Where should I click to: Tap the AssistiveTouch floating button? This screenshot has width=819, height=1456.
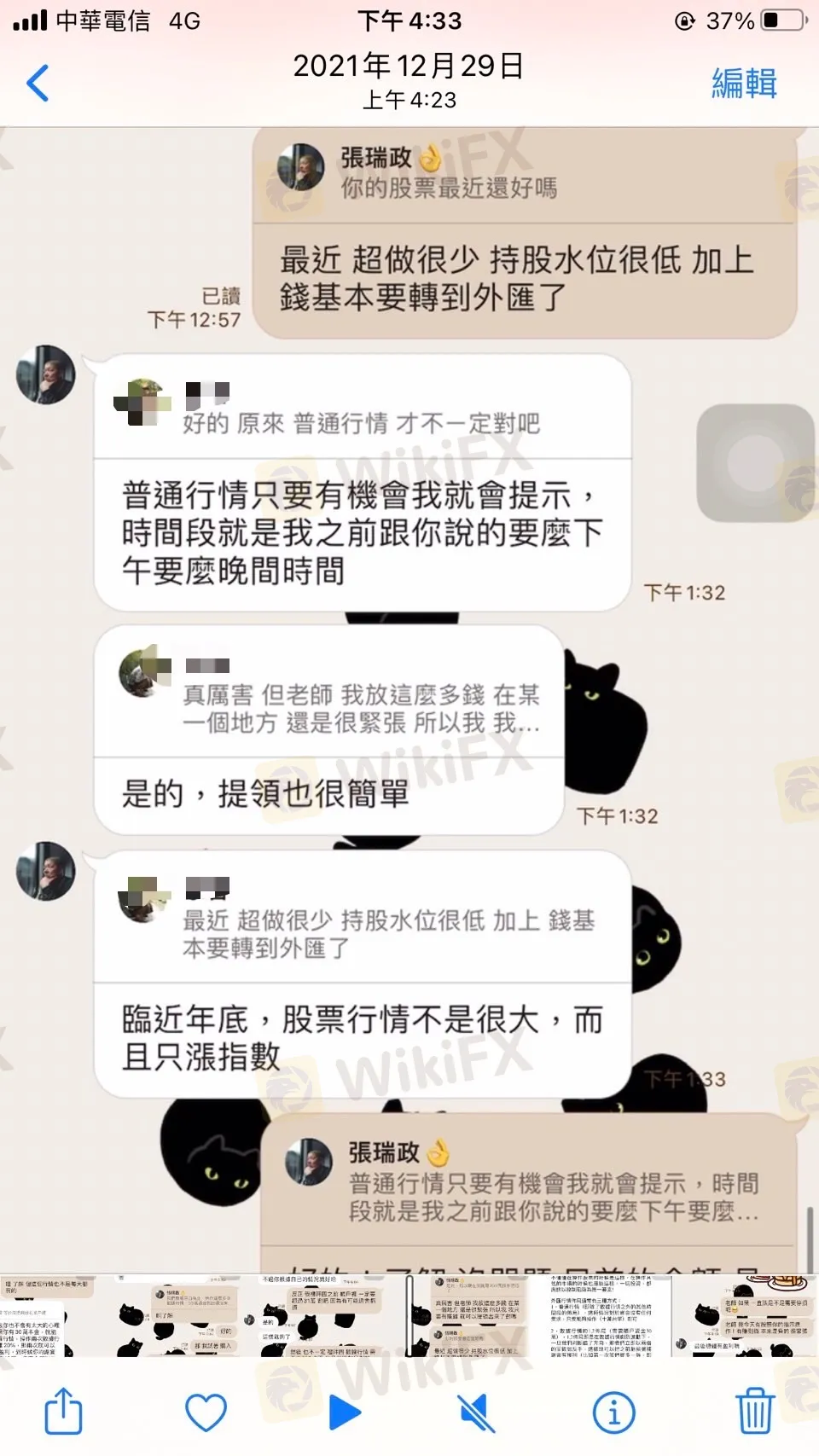(756, 463)
